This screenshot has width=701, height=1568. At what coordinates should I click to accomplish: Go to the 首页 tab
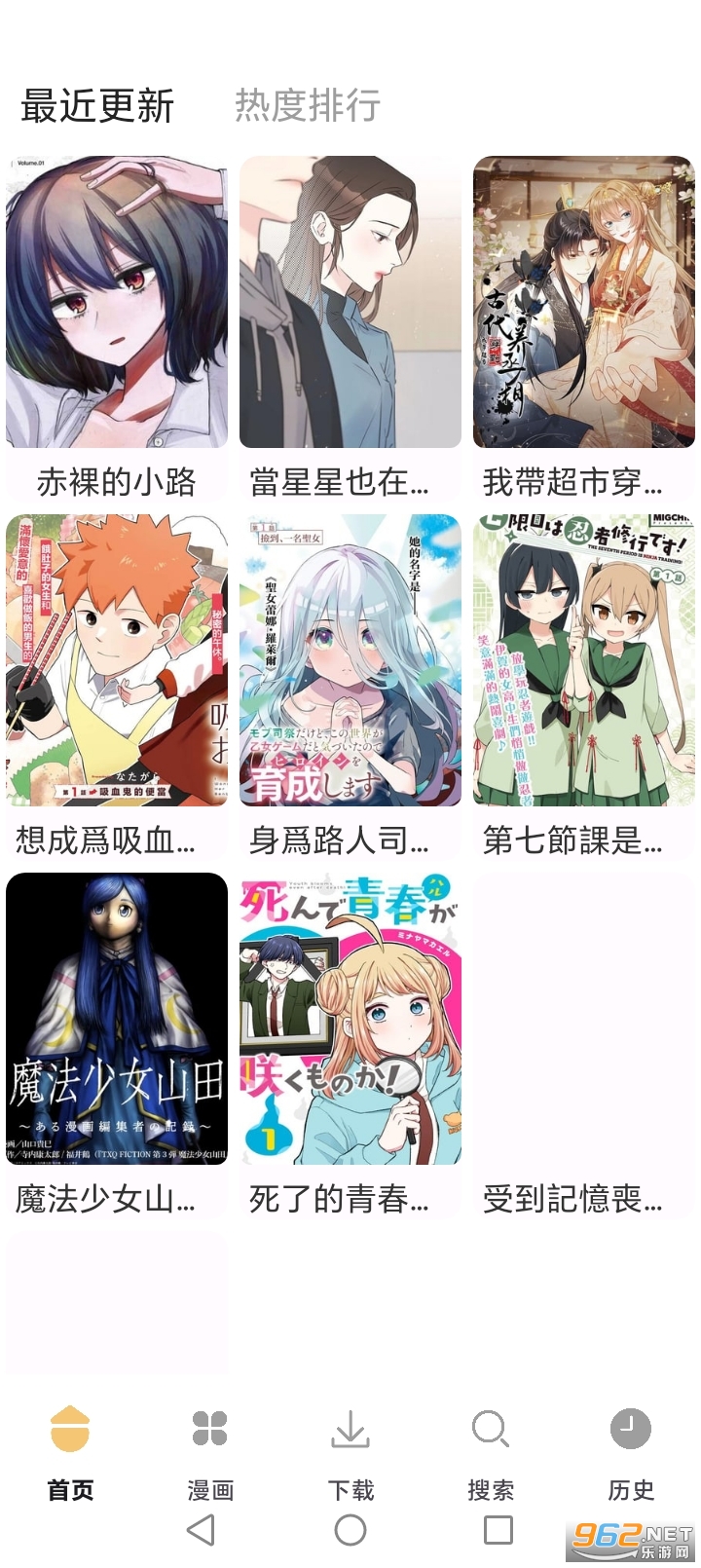tap(70, 1452)
